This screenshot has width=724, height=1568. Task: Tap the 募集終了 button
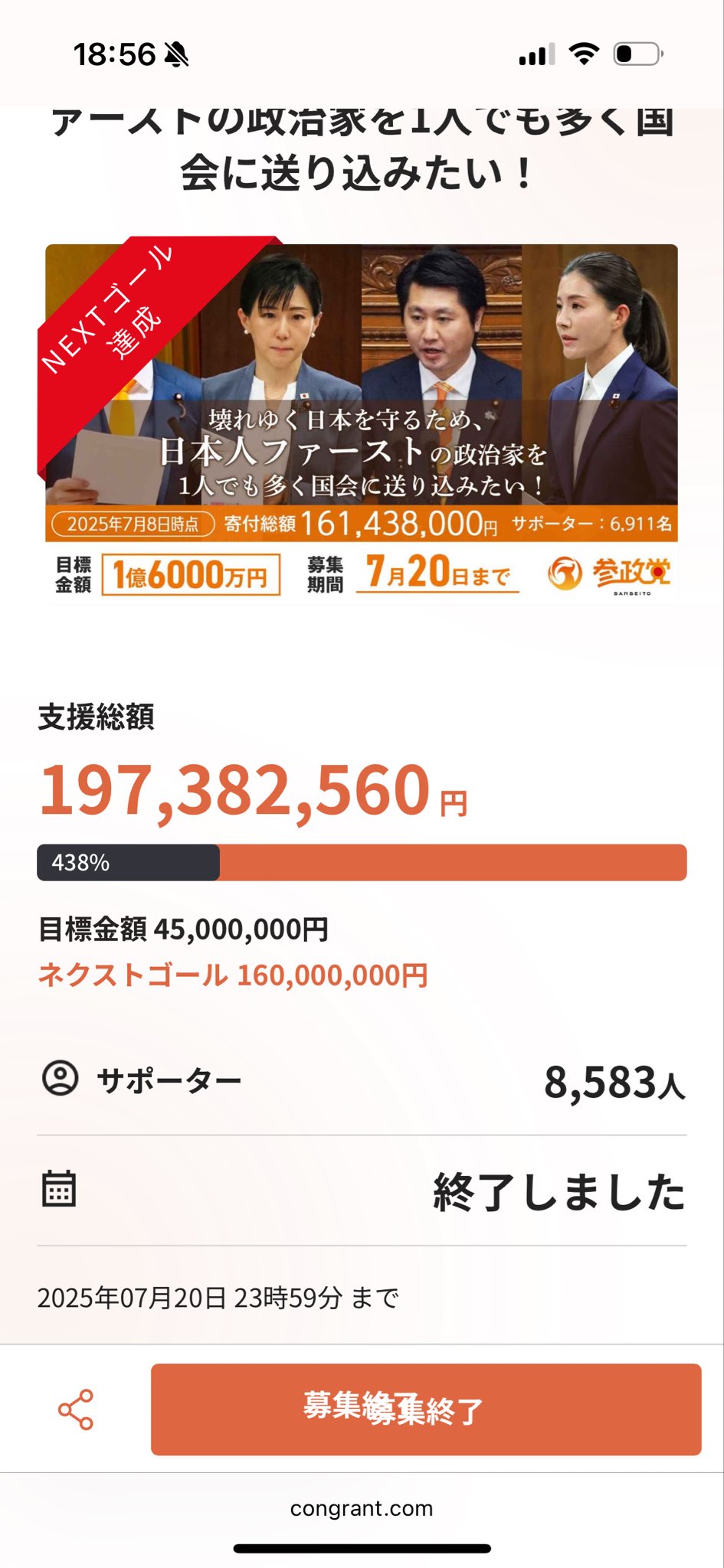point(426,1410)
